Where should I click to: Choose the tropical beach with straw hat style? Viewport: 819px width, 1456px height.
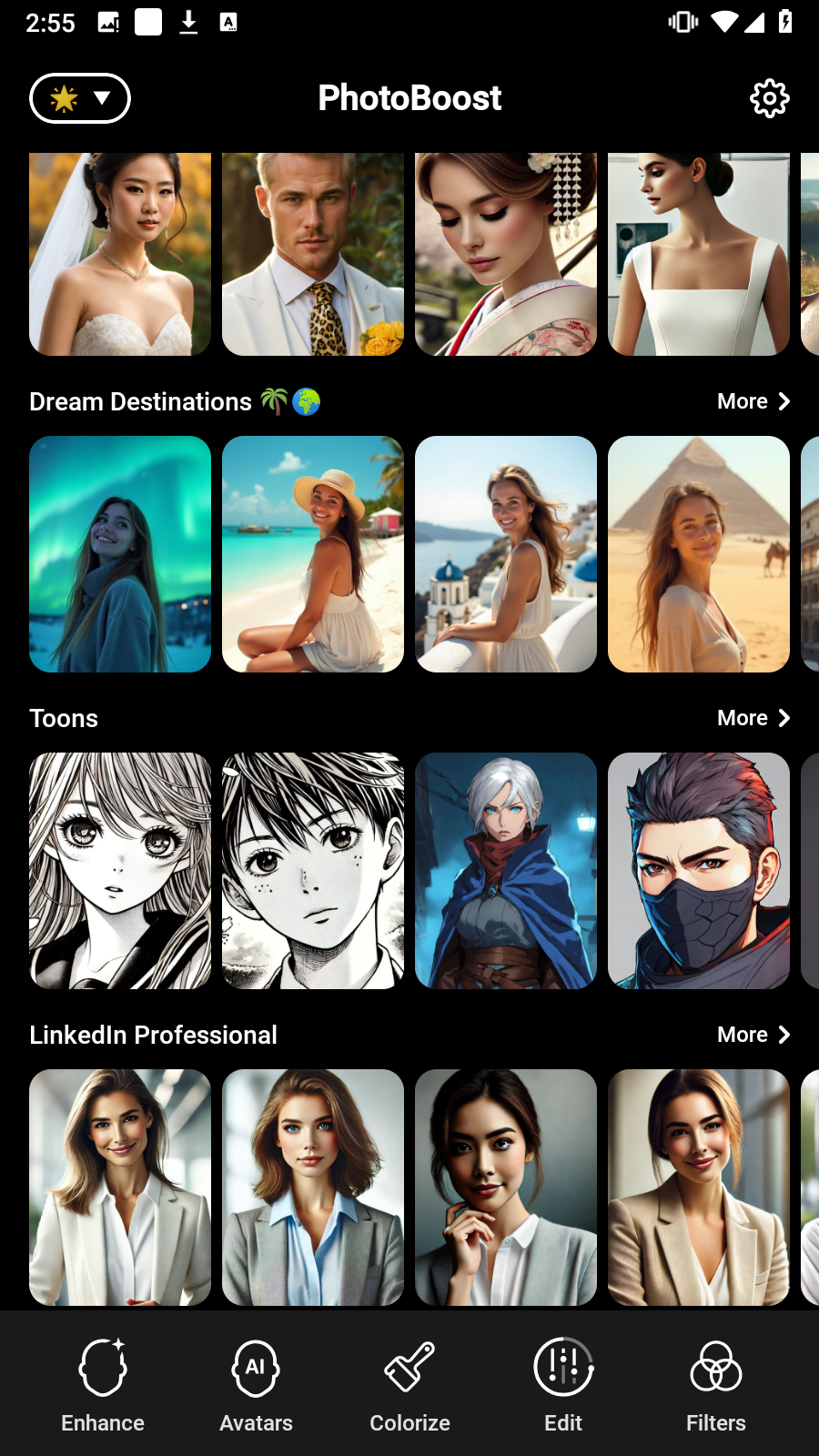pos(313,554)
